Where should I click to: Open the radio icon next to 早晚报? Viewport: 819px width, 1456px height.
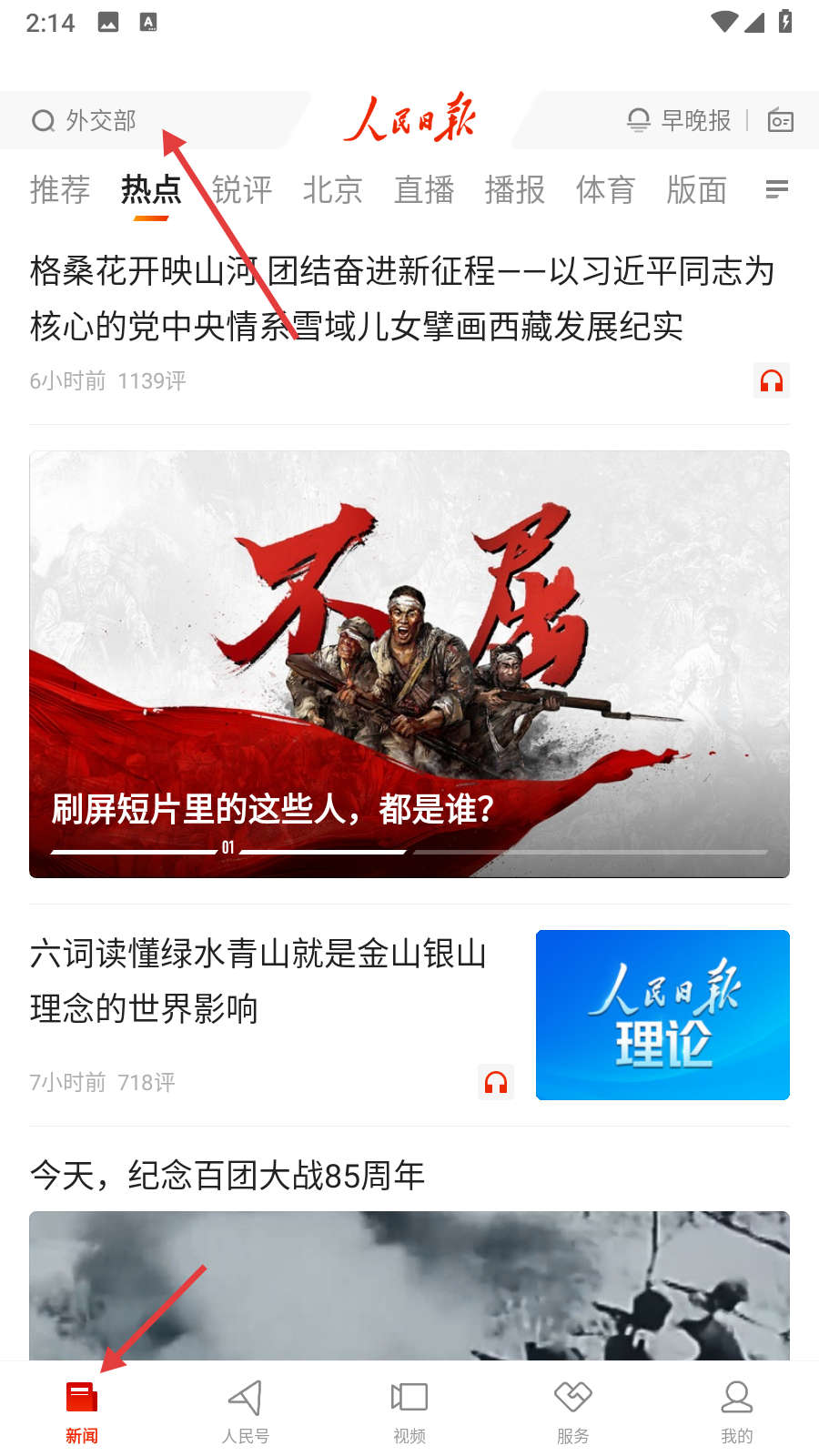coord(781,120)
